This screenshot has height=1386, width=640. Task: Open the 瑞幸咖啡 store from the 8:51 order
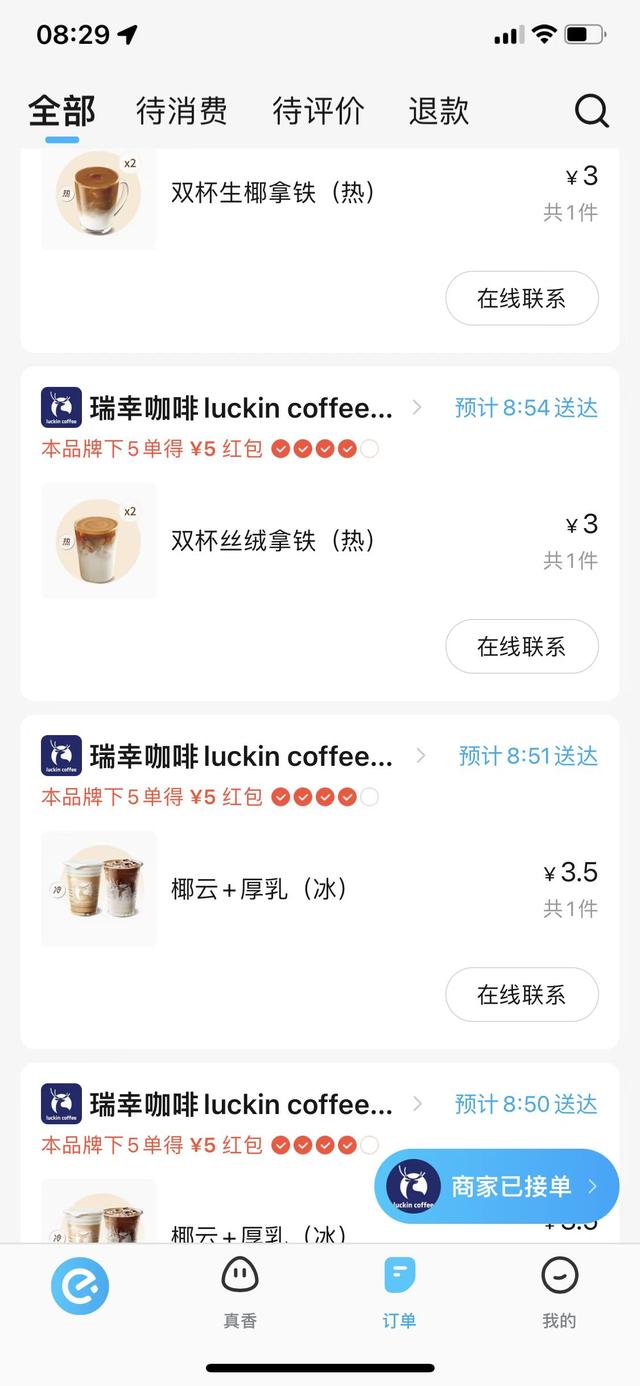click(x=240, y=756)
